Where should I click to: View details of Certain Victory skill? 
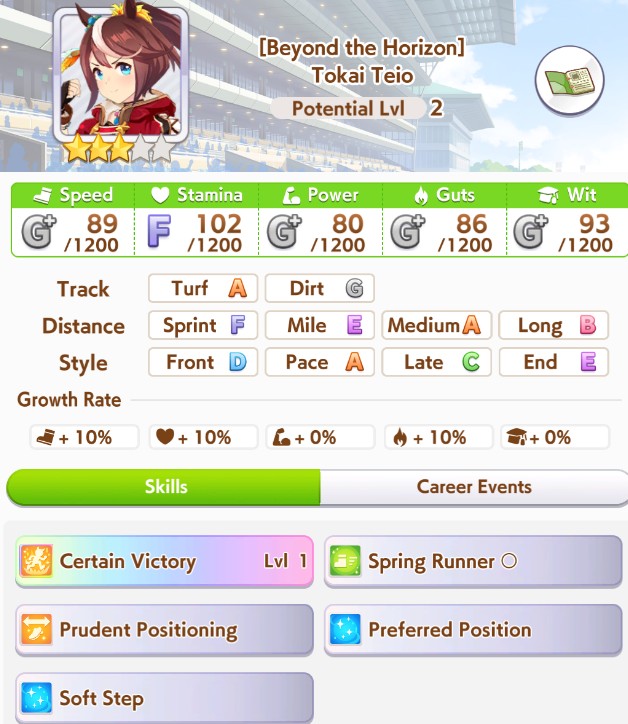pos(165,561)
